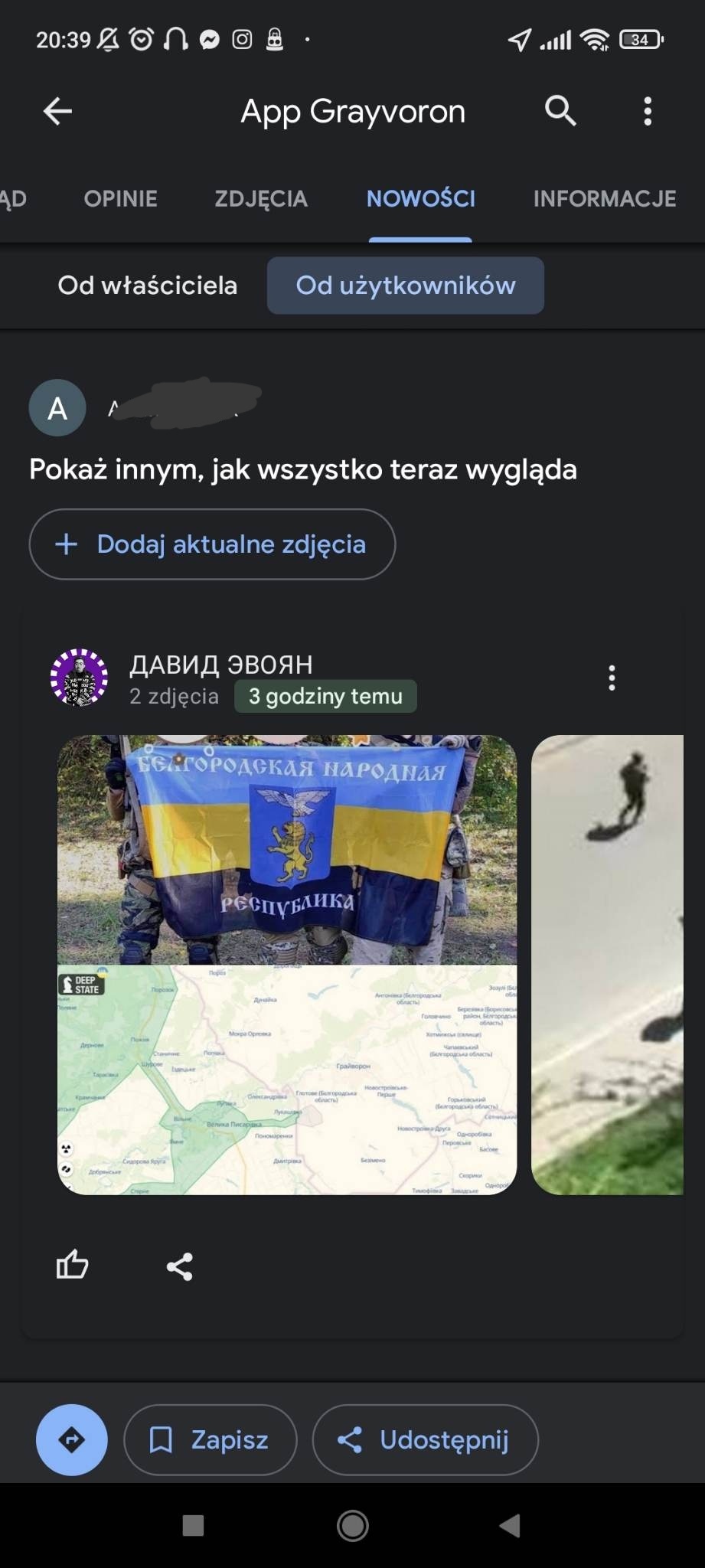This screenshot has height=1568, width=705.
Task: Tap Dodaj aktualne zdjęcia button
Action: [x=212, y=544]
